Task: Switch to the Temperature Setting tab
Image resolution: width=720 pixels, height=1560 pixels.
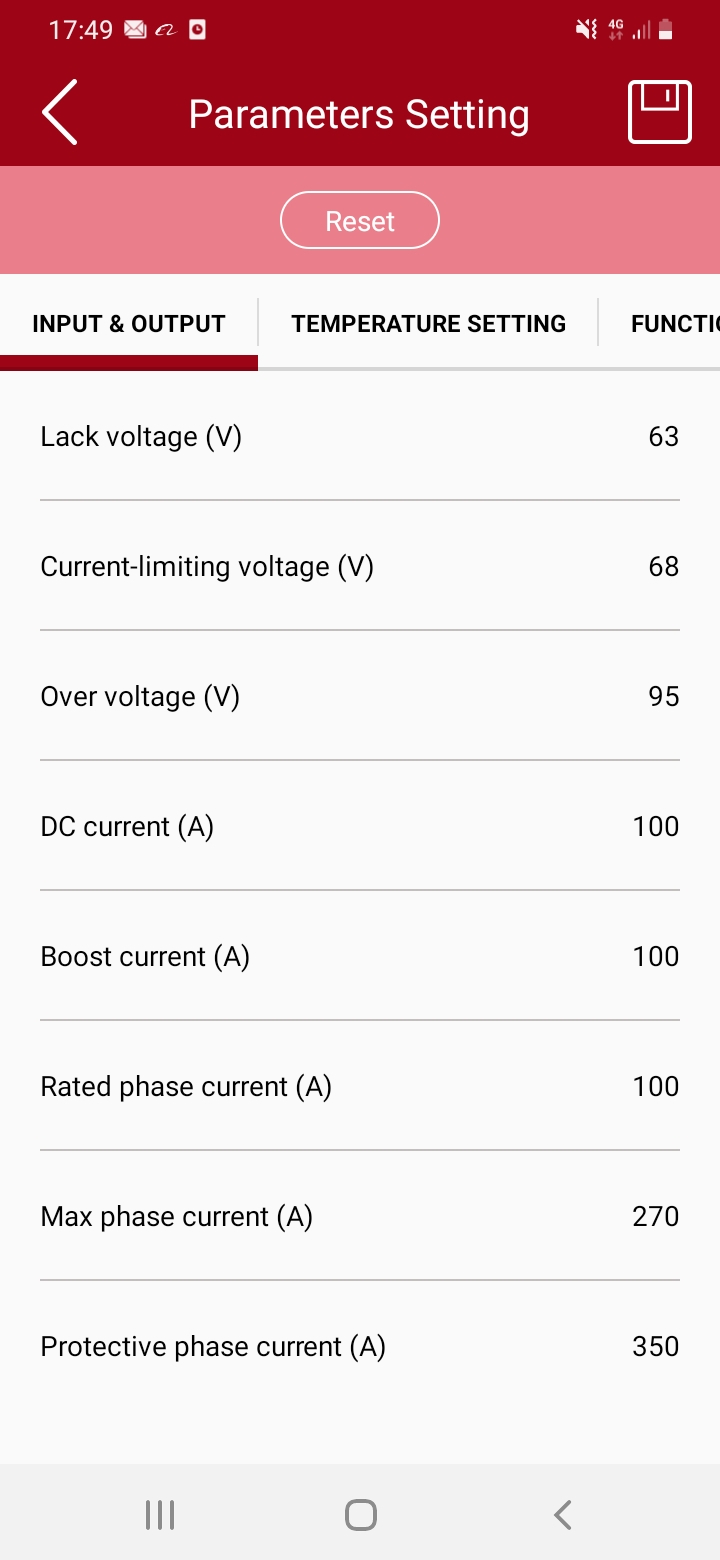Action: point(428,324)
